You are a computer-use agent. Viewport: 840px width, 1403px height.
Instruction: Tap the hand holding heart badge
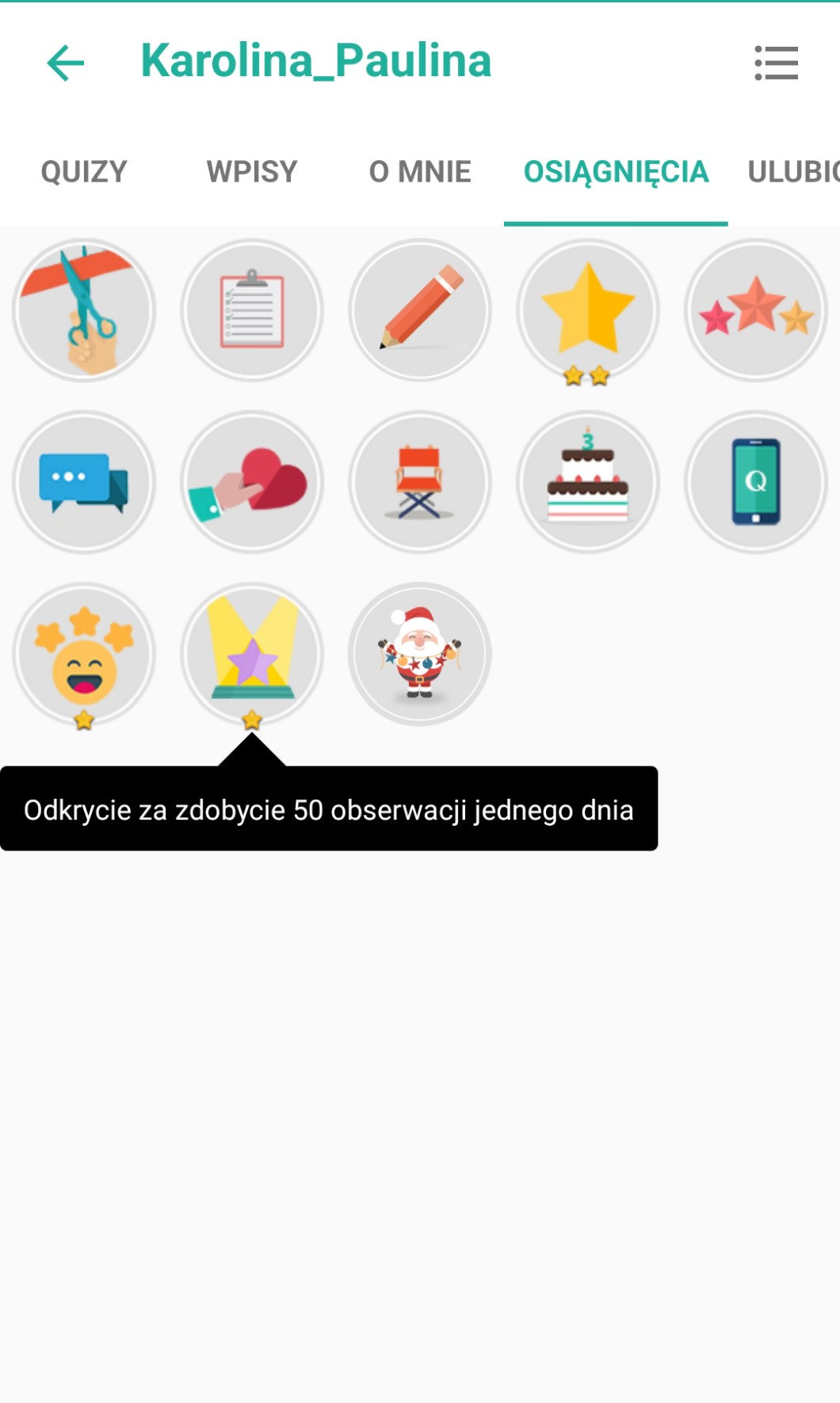point(252,482)
